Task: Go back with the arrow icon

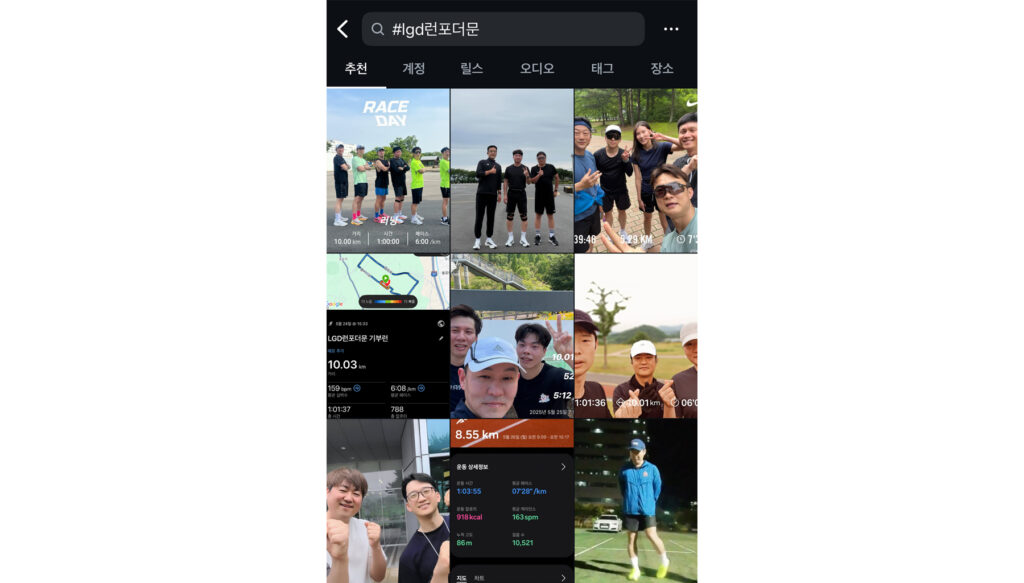Action: [x=343, y=29]
